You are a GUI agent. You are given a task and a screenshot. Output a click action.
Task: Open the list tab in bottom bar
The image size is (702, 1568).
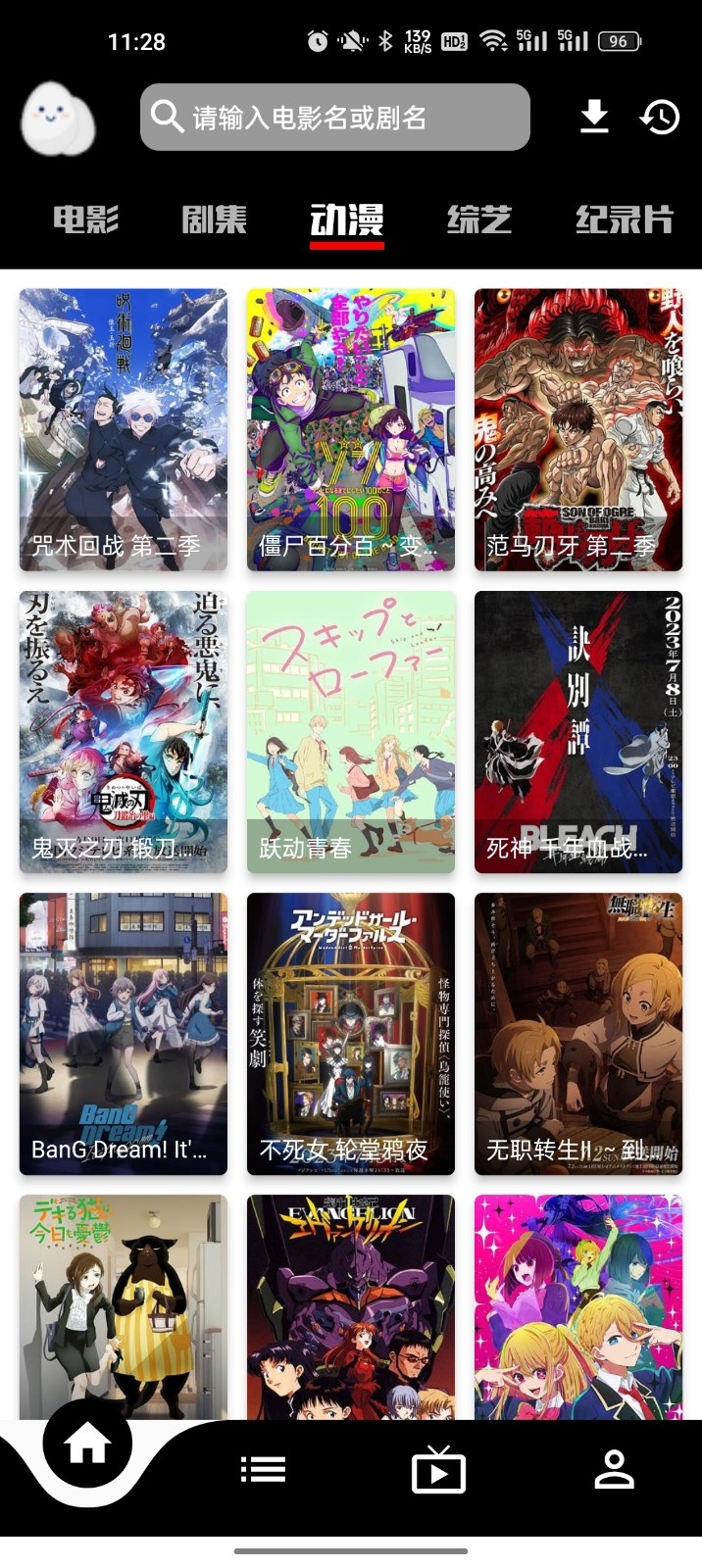[263, 1469]
